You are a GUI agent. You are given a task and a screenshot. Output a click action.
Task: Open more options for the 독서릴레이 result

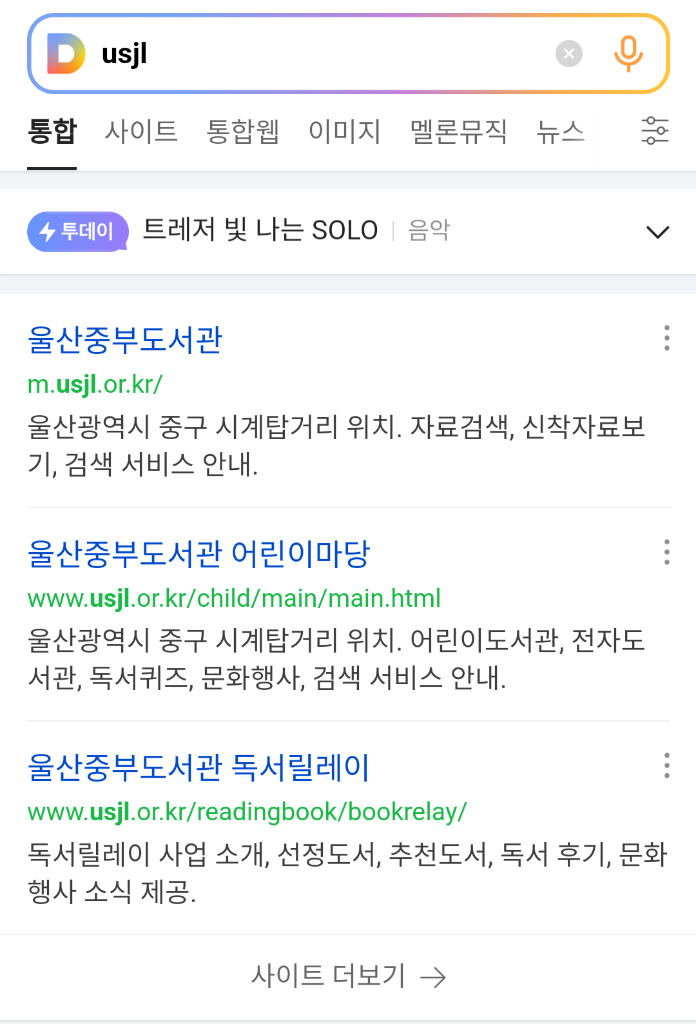click(666, 766)
